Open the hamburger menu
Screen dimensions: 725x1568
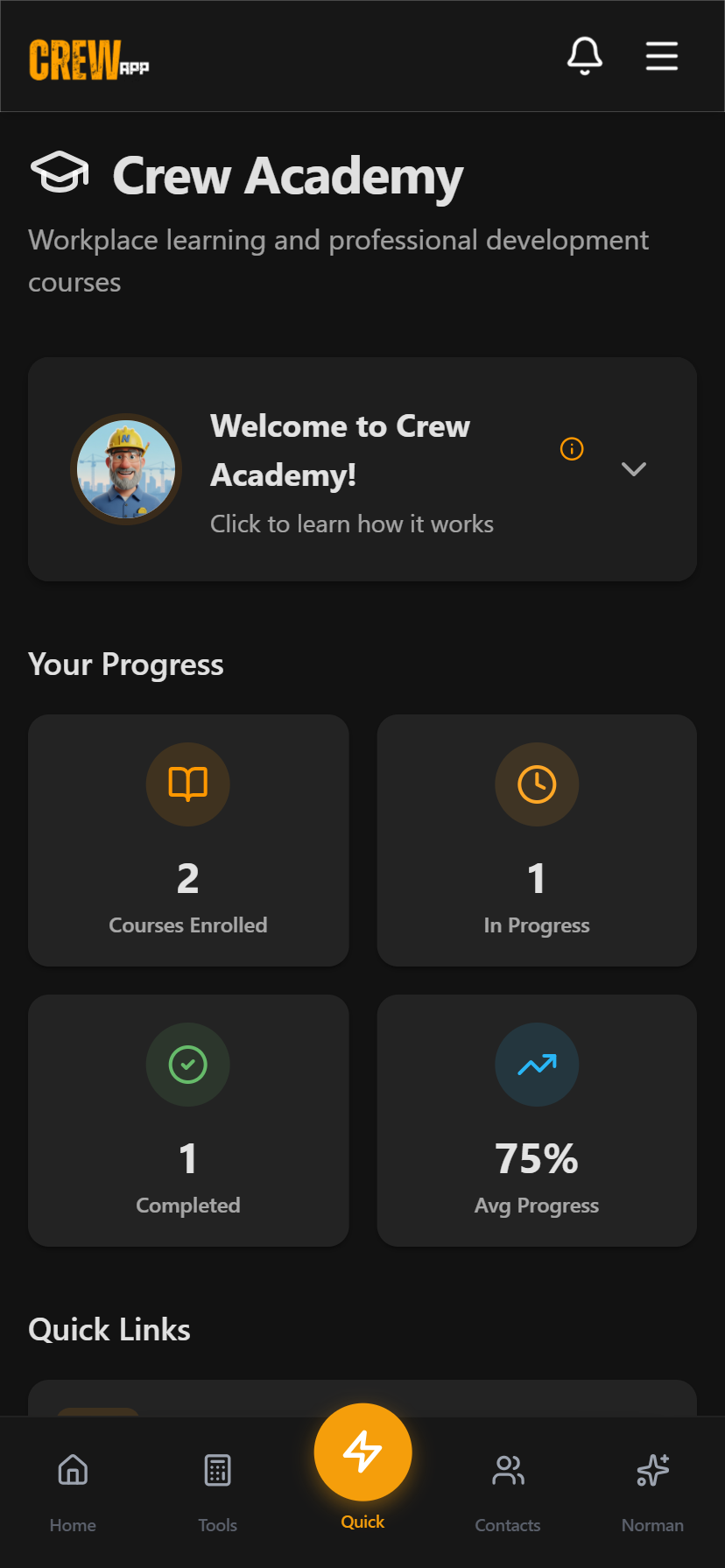(661, 56)
